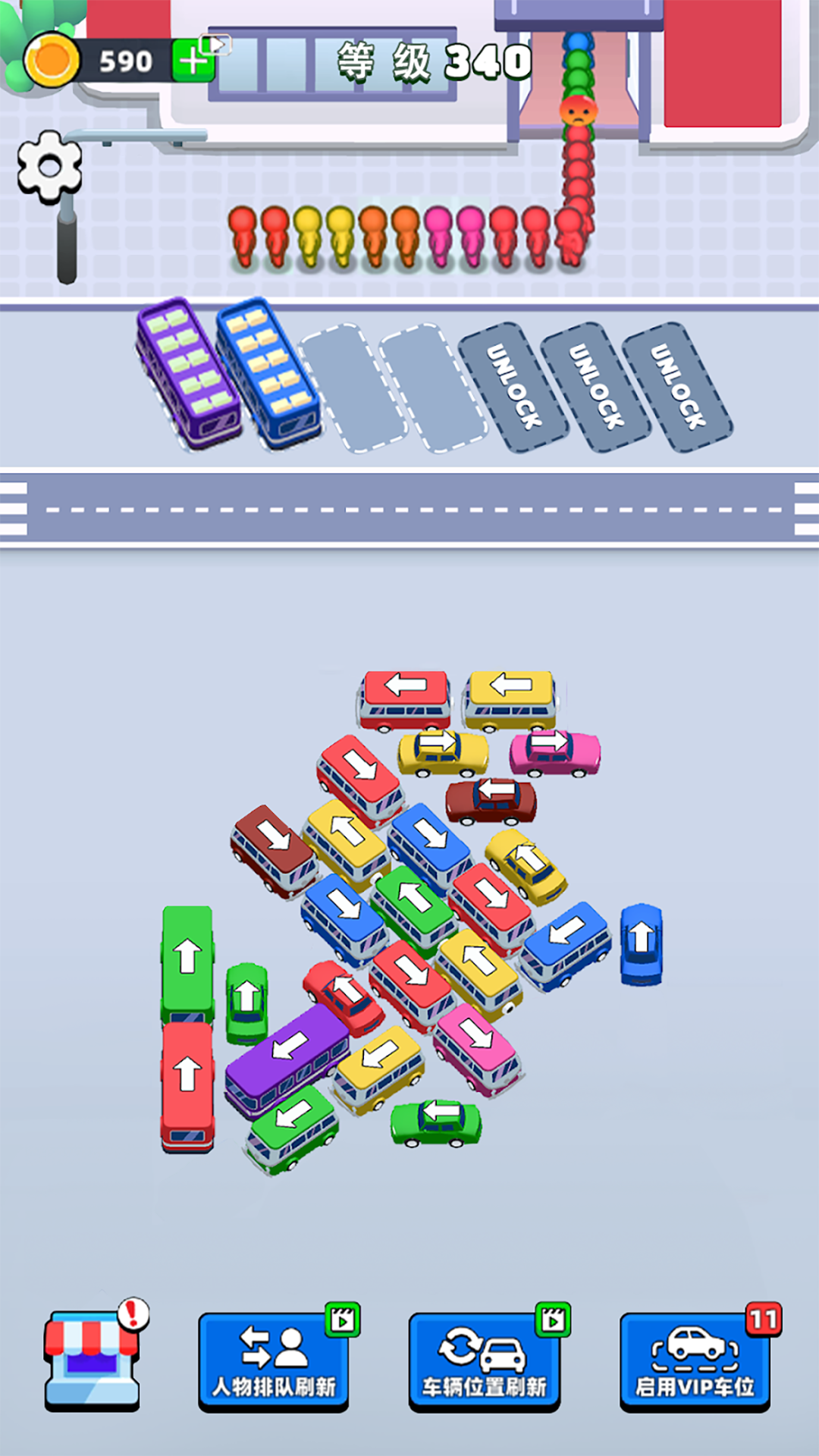Screen dimensions: 819x1456
Task: Tap the red van at the top
Action: [404, 698]
